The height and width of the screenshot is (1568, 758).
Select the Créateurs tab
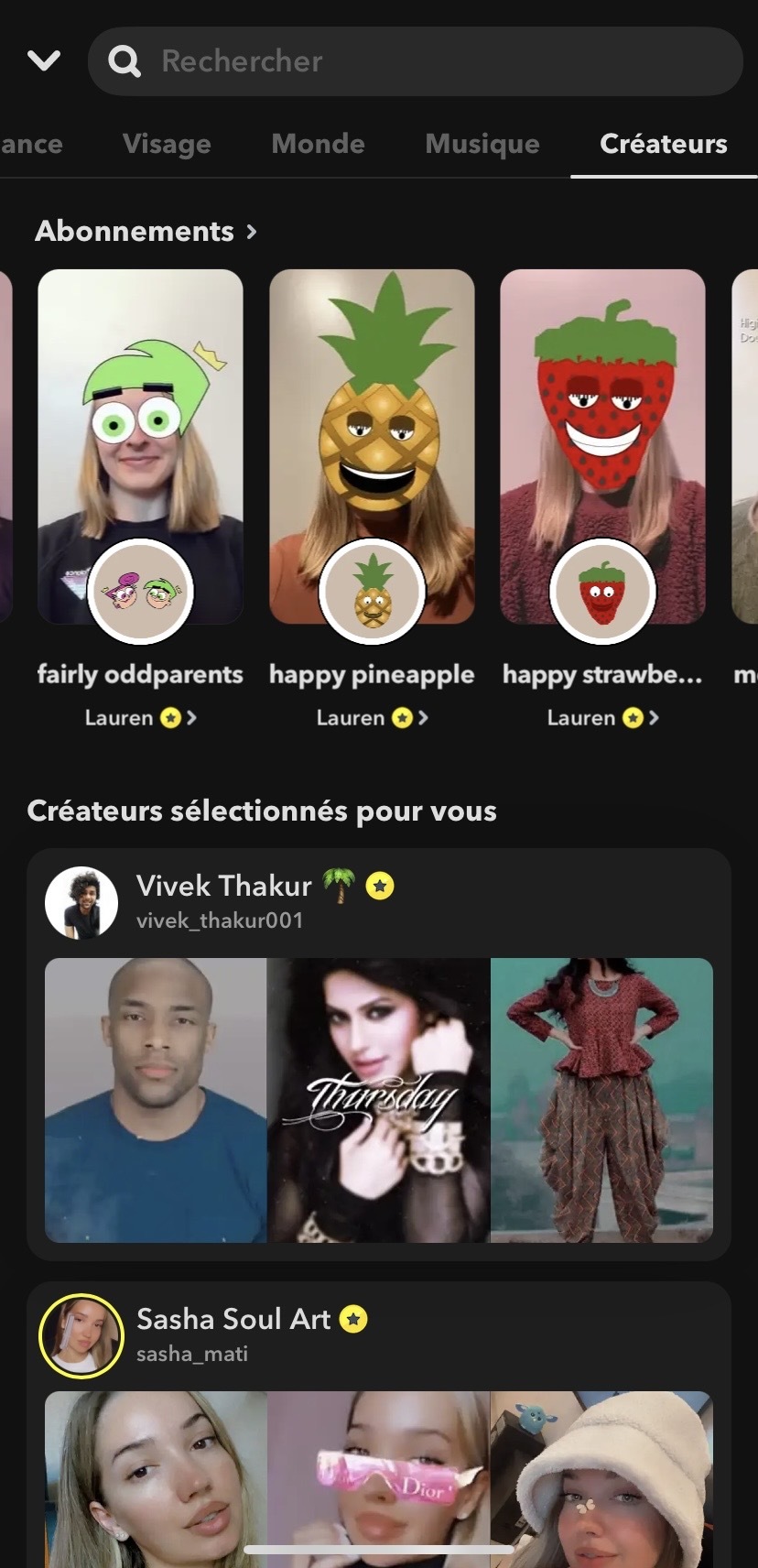(663, 144)
